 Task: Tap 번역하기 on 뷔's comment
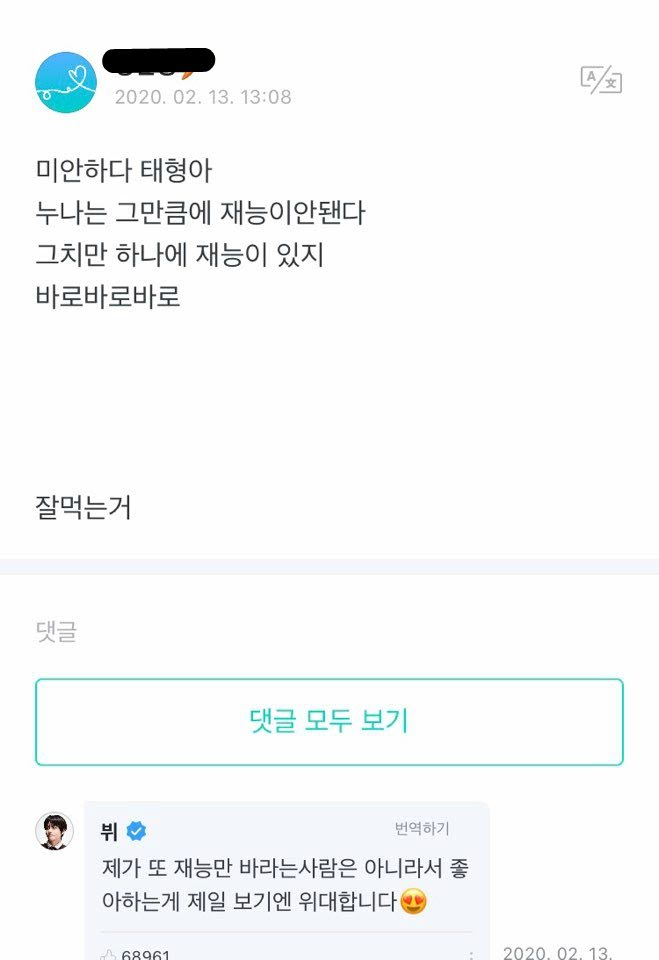422,829
